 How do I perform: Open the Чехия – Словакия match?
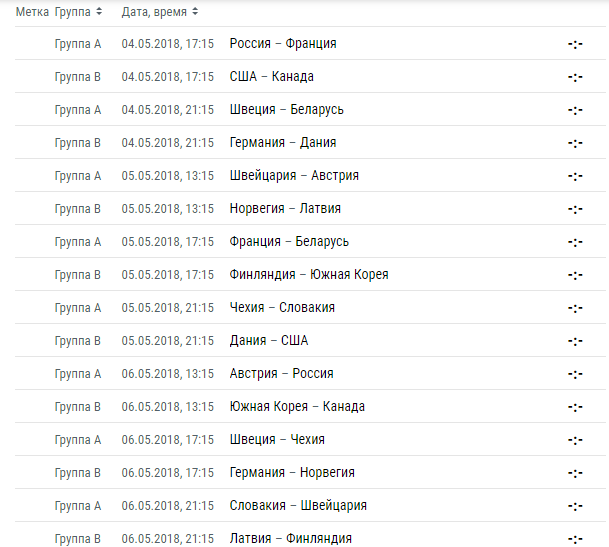[x=282, y=308]
